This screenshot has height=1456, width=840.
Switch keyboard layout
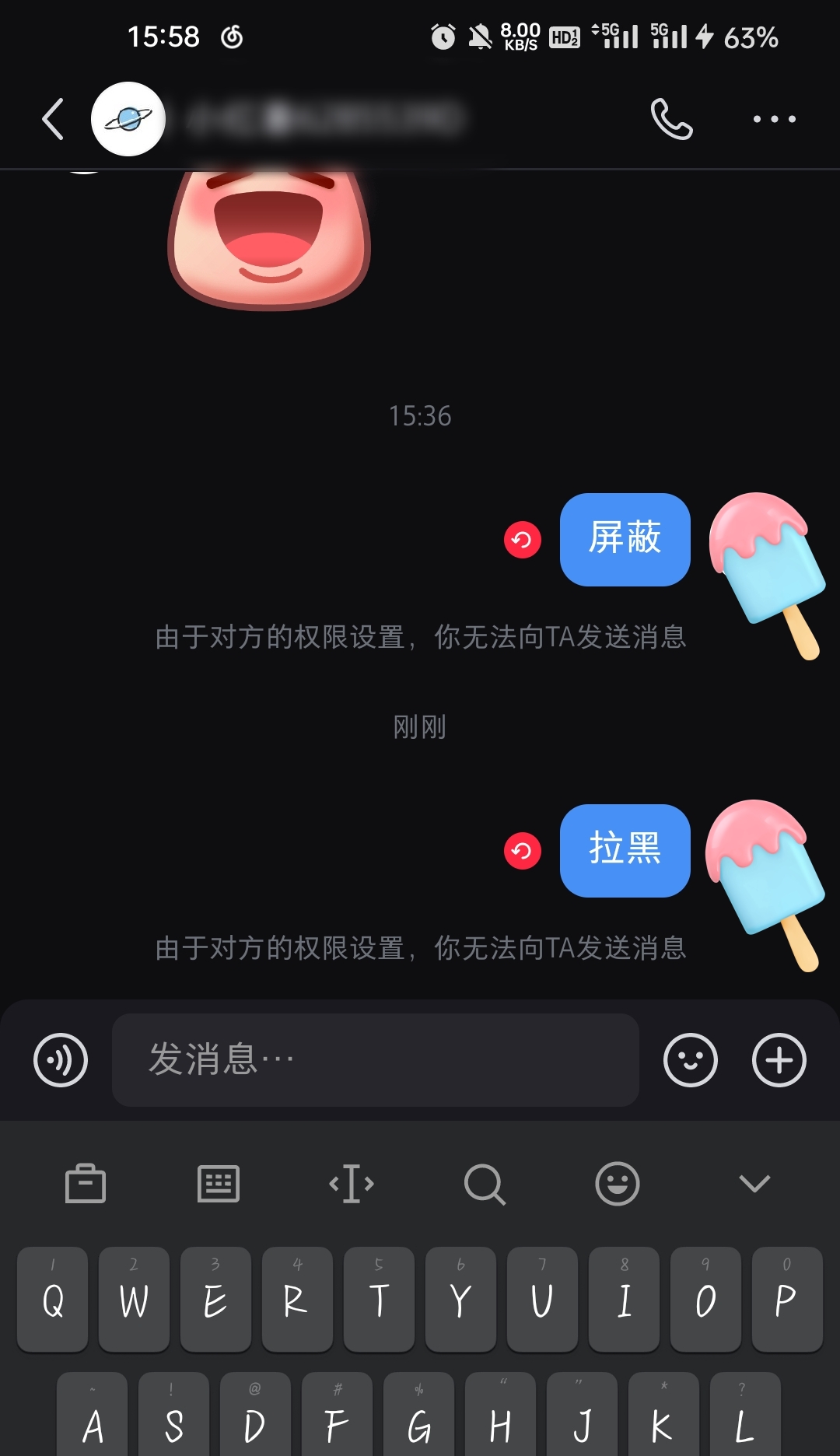(219, 1184)
